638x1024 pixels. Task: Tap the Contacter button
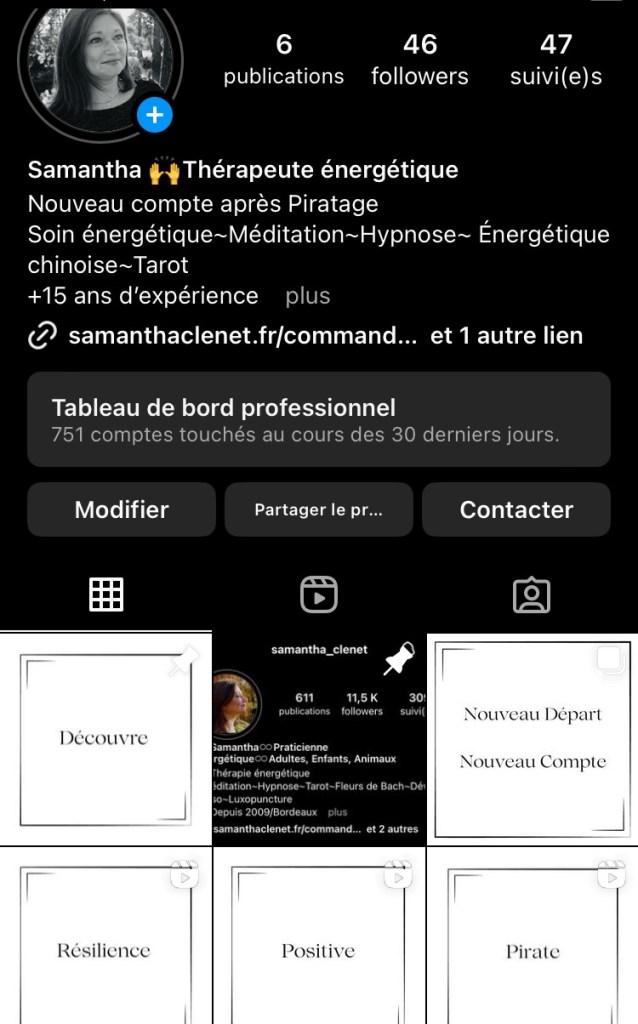516,509
